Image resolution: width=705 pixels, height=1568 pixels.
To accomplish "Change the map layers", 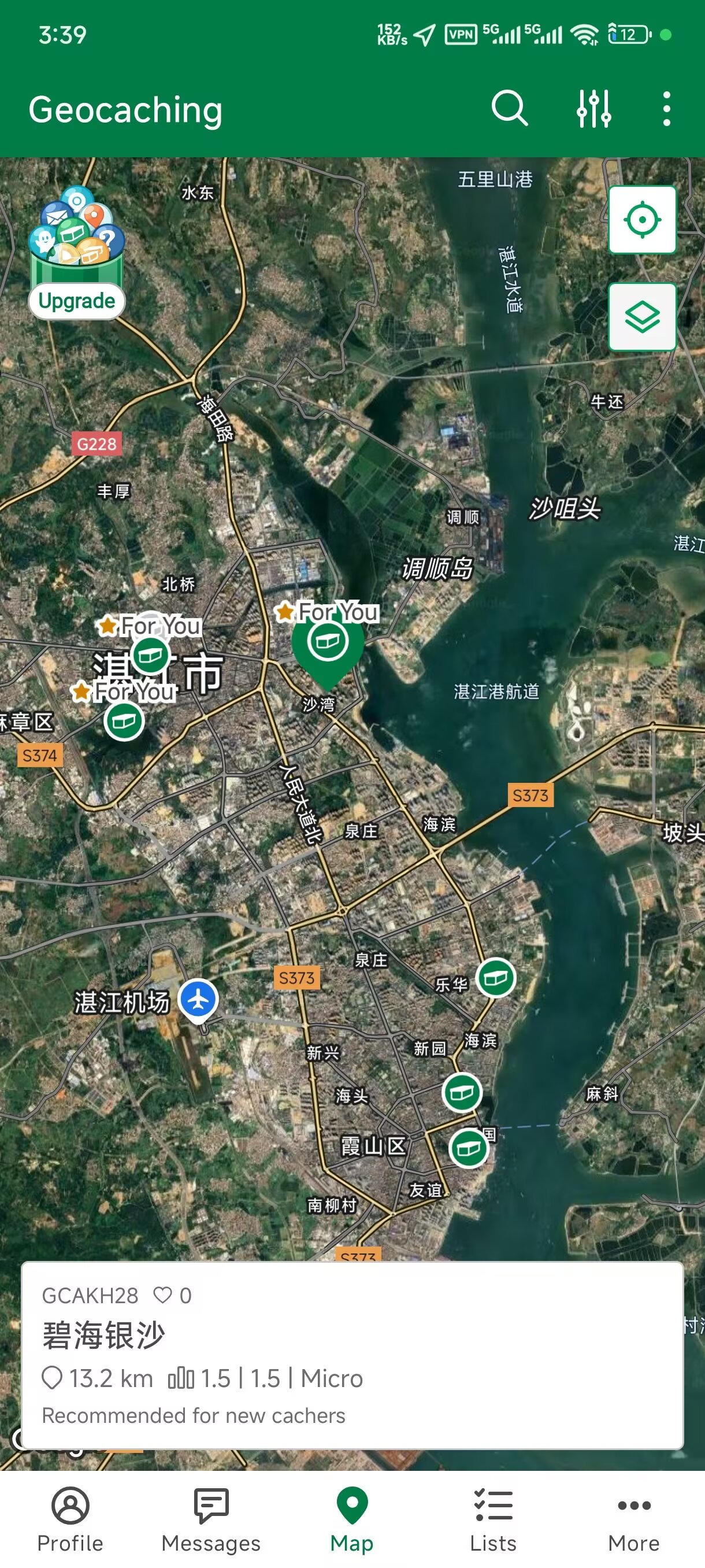I will coord(643,316).
